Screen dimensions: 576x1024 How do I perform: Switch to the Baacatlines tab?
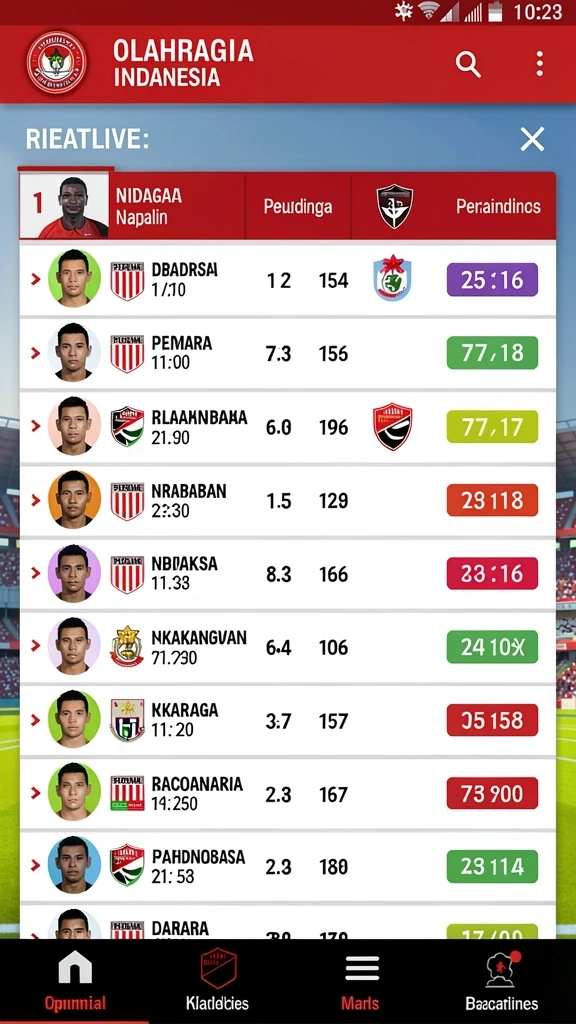point(502,982)
